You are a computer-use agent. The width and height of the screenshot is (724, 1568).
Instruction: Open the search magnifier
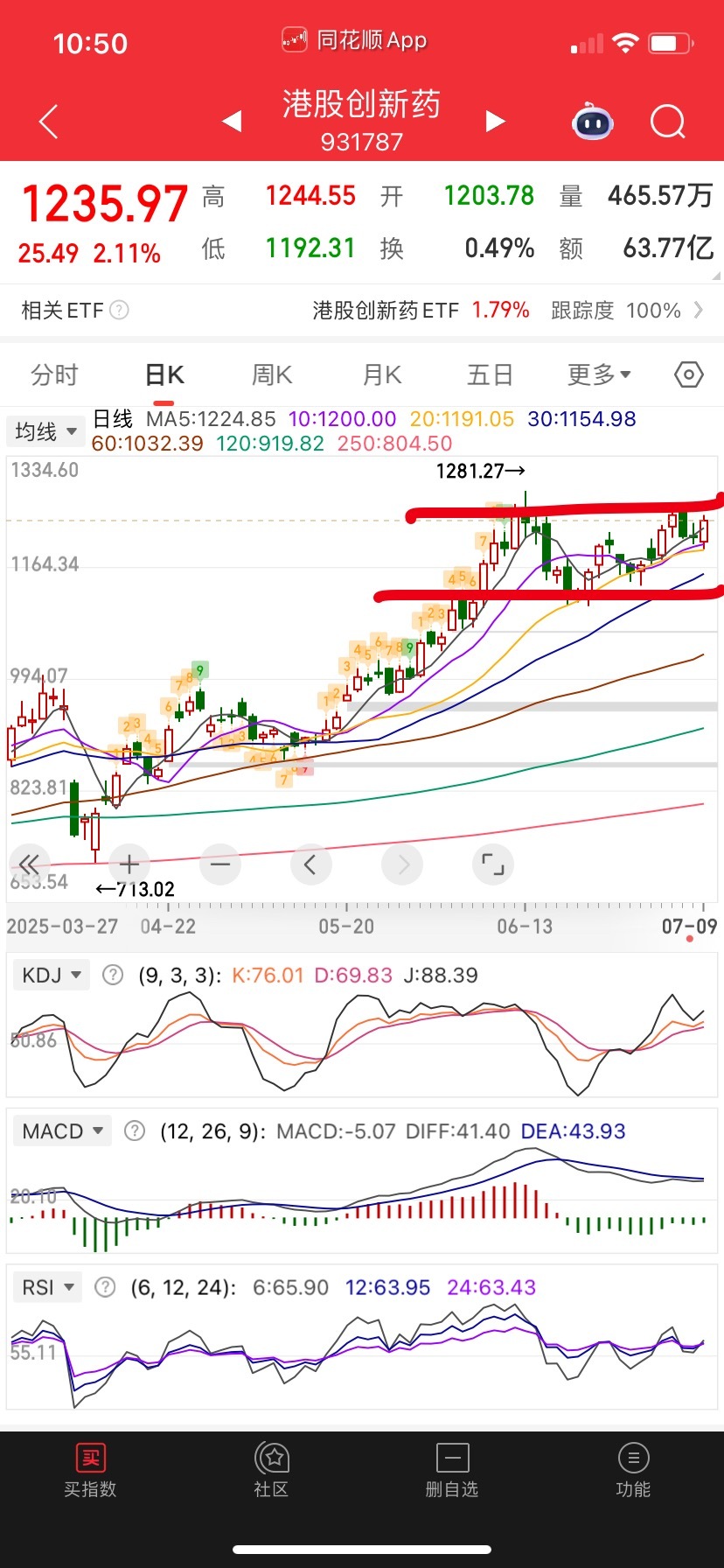tap(668, 122)
